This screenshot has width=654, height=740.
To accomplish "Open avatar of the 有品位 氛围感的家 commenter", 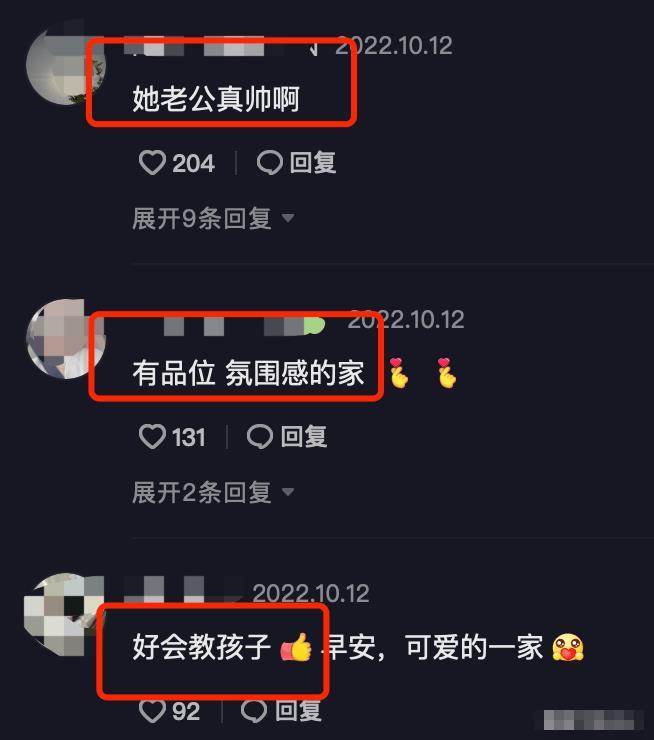I will point(63,338).
